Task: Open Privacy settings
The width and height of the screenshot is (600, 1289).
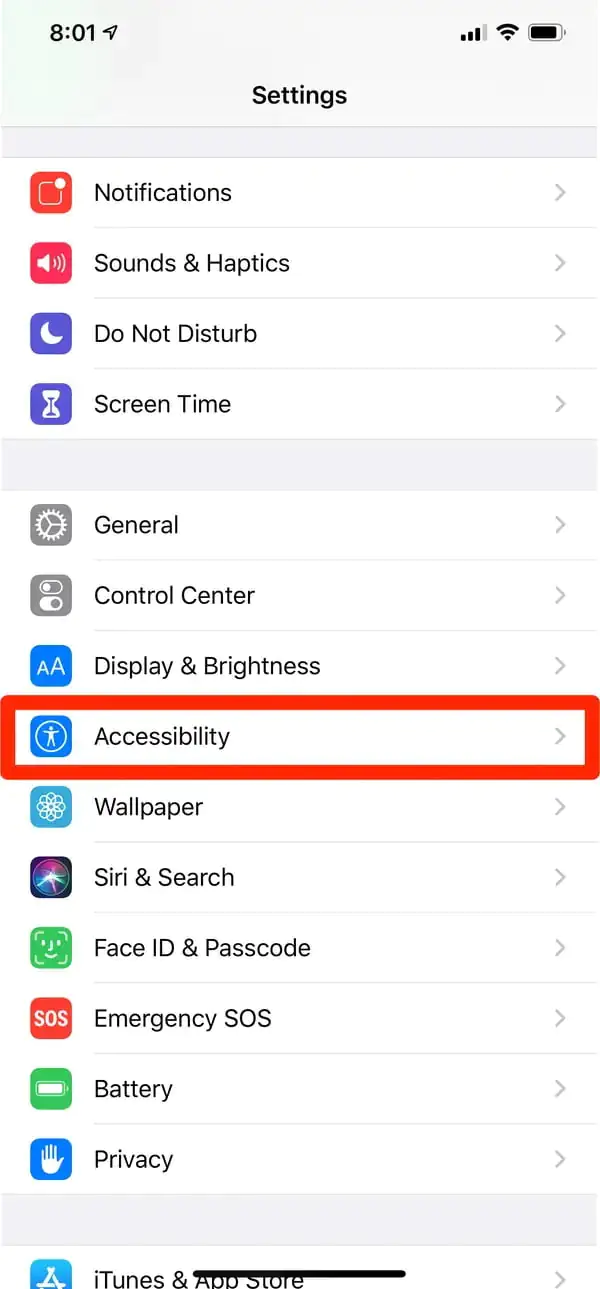Action: point(300,1160)
